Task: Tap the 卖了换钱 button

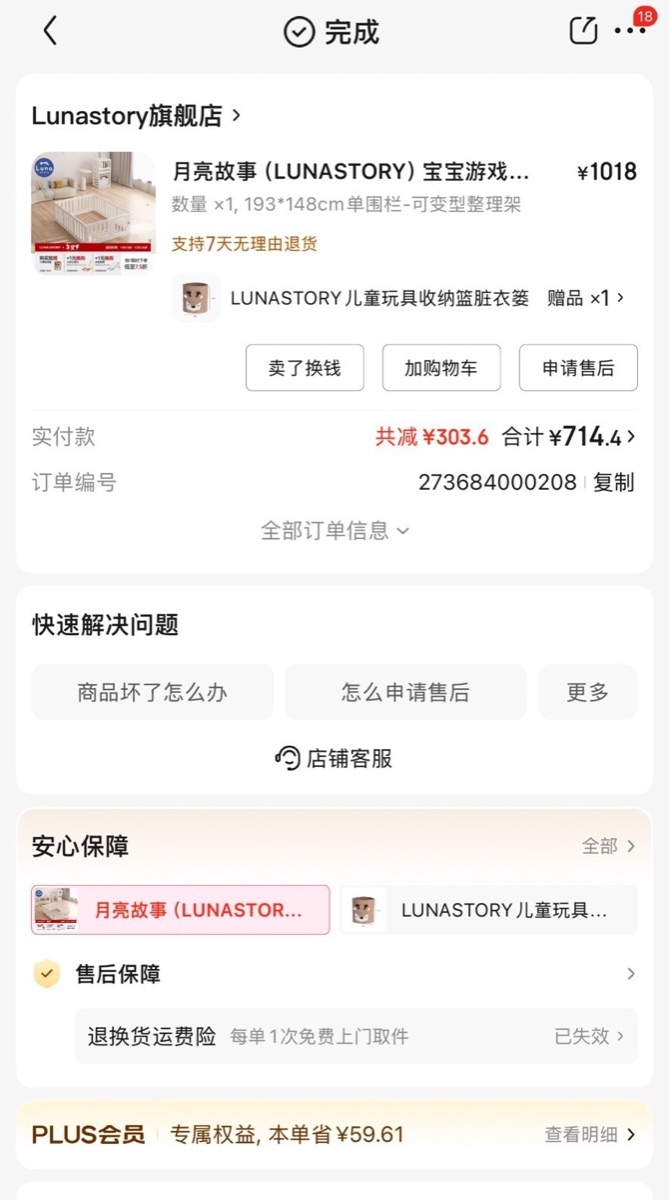Action: (x=304, y=368)
